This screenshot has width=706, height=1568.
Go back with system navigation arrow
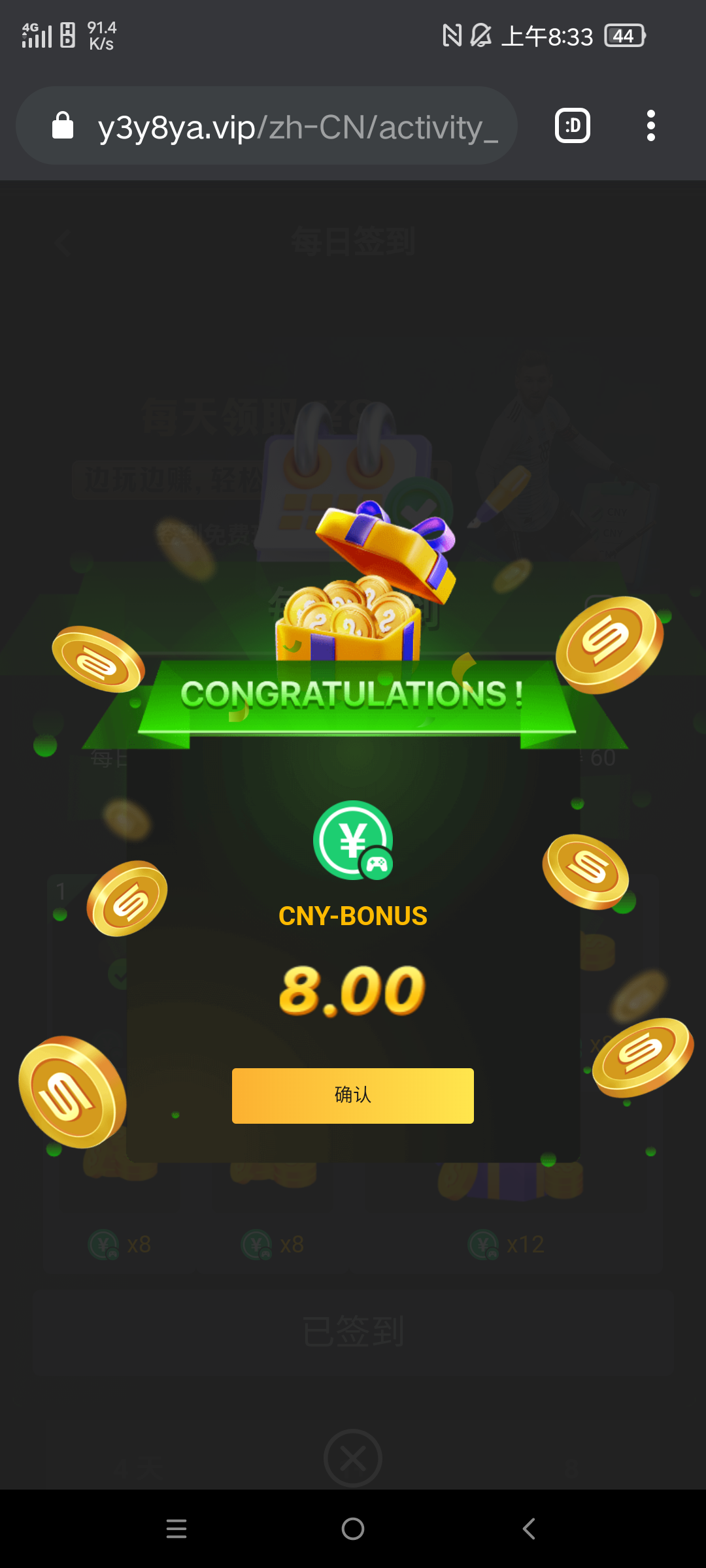[529, 1529]
